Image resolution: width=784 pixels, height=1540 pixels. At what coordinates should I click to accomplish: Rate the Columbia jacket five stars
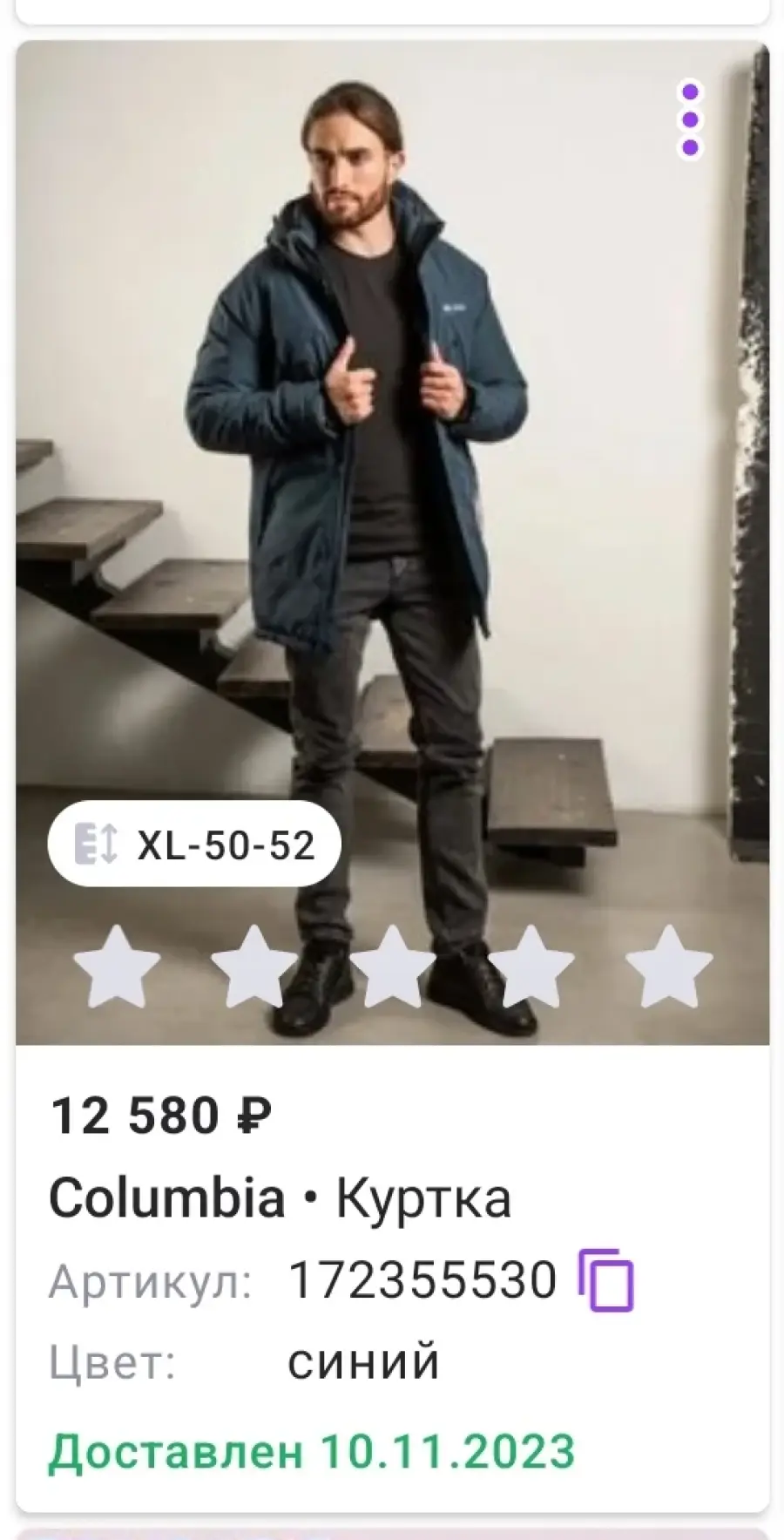pyautogui.click(x=669, y=967)
